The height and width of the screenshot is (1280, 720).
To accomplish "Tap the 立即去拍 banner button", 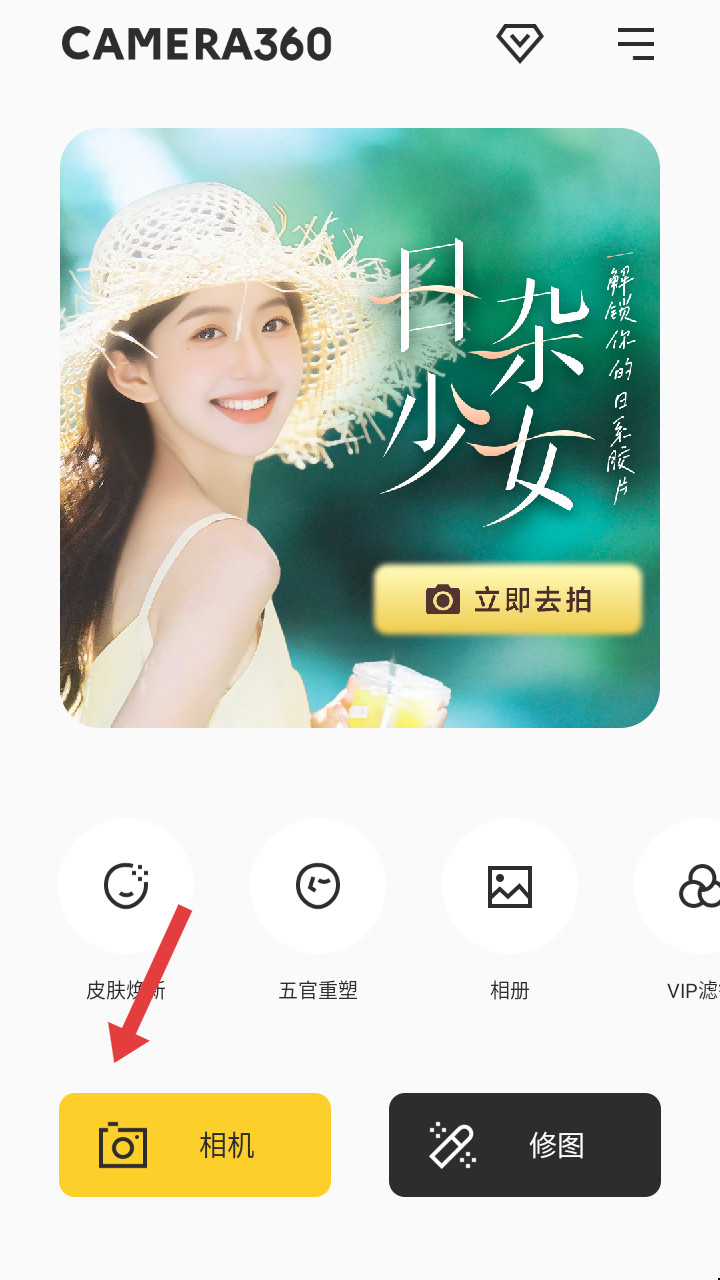I will 508,600.
